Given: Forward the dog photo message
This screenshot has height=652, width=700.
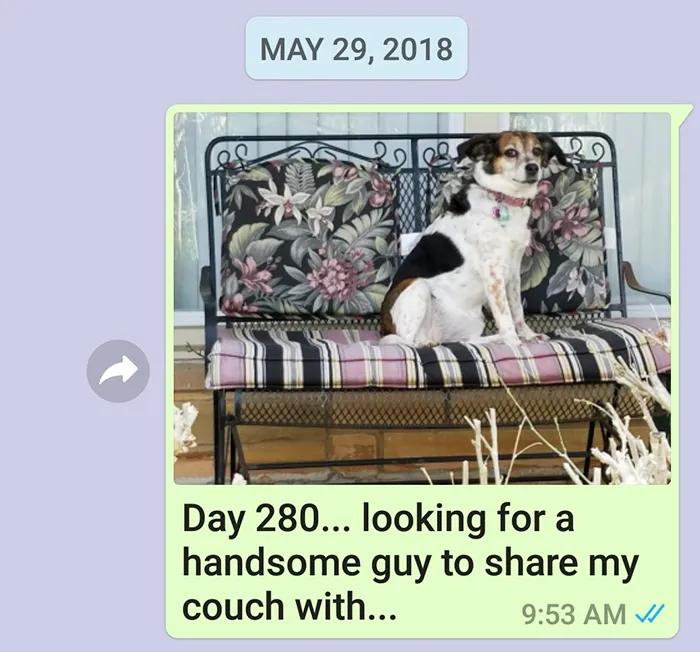Looking at the screenshot, I should tap(118, 371).
